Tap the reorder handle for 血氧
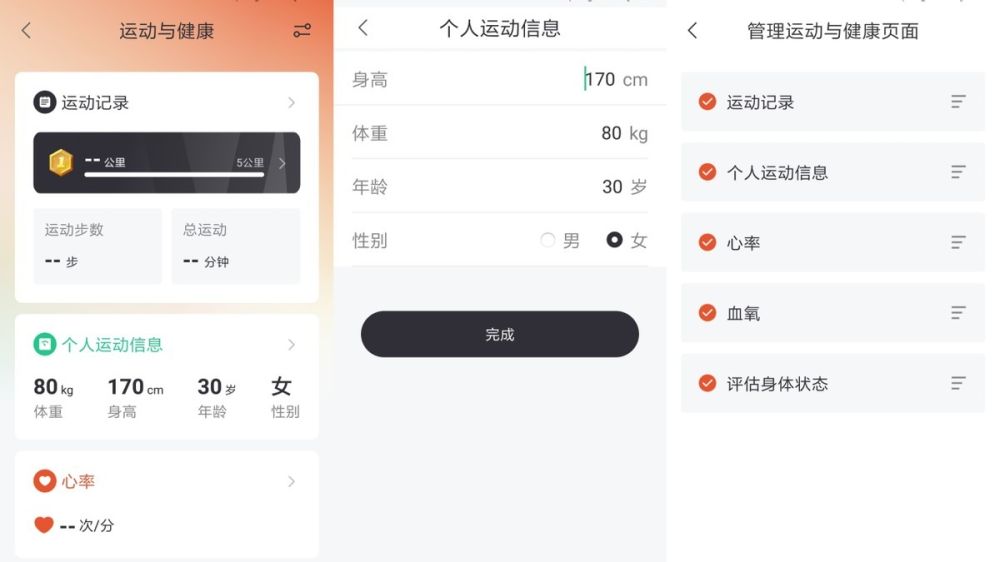Screen dimensions: 1000x562 point(958,313)
